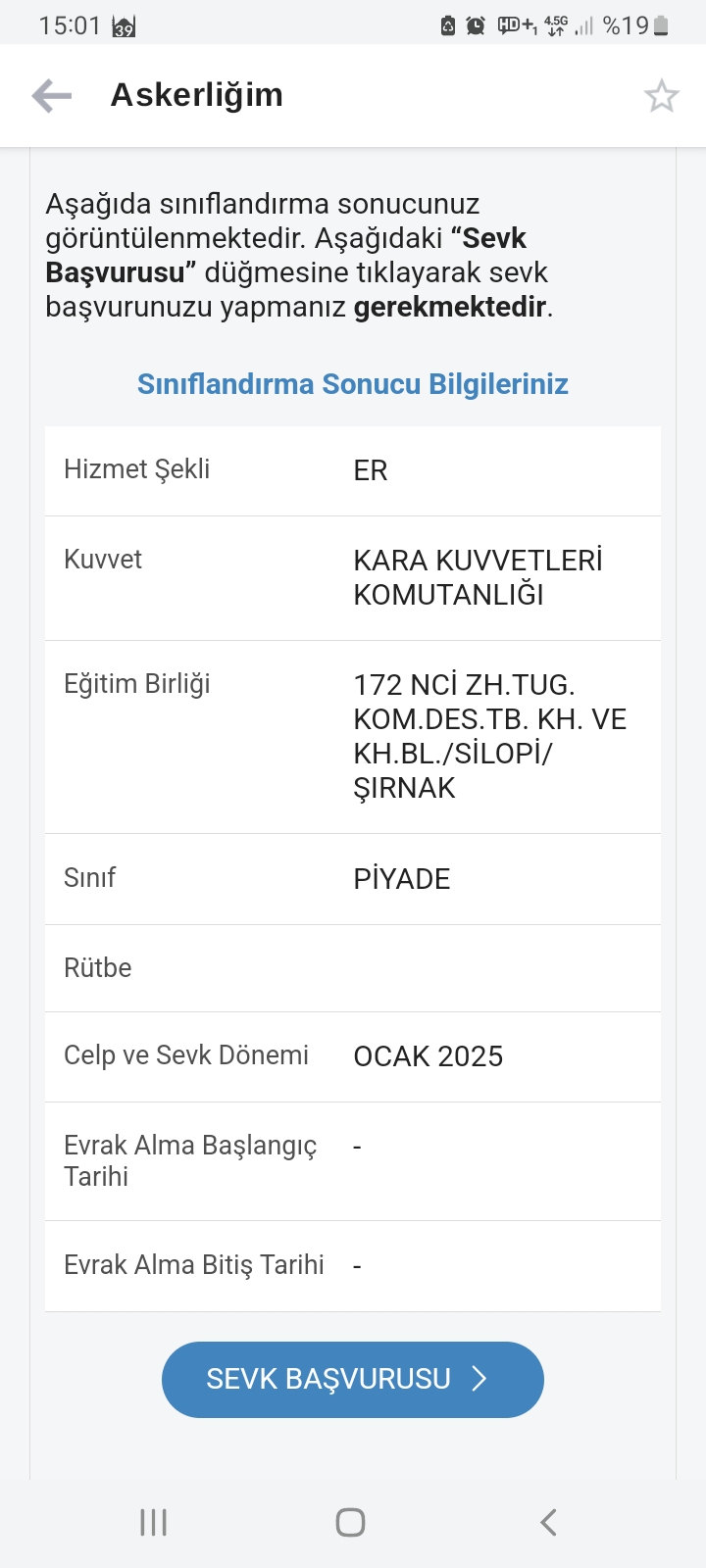Image resolution: width=706 pixels, height=1568 pixels.
Task: Add Askerliğim to favorites with the star
Action: (x=661, y=95)
